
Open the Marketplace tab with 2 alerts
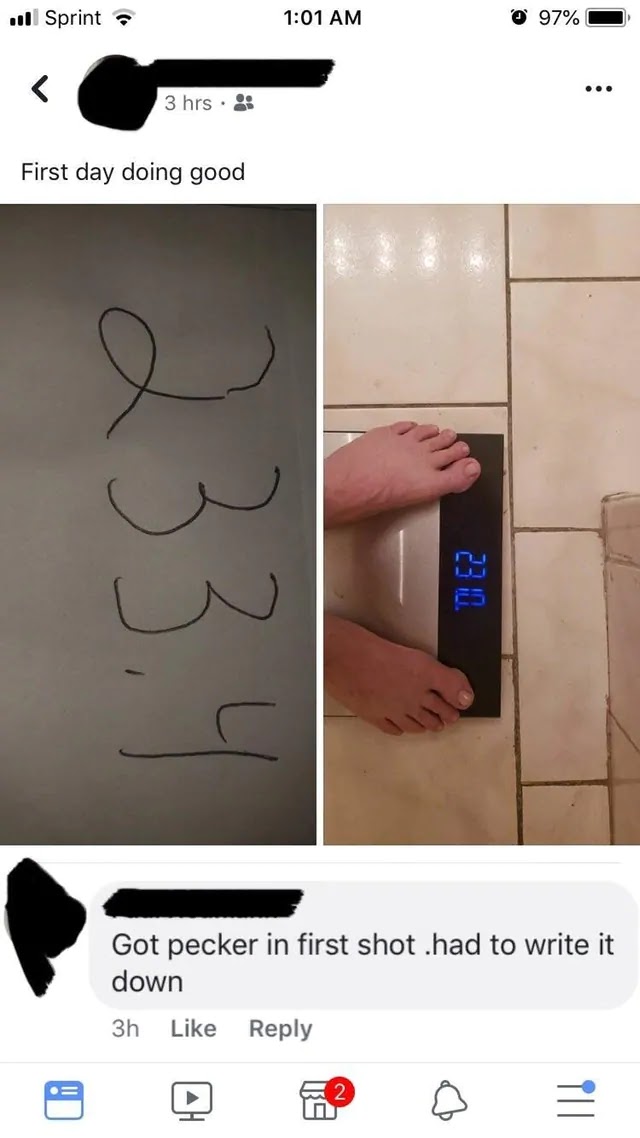(x=319, y=1100)
